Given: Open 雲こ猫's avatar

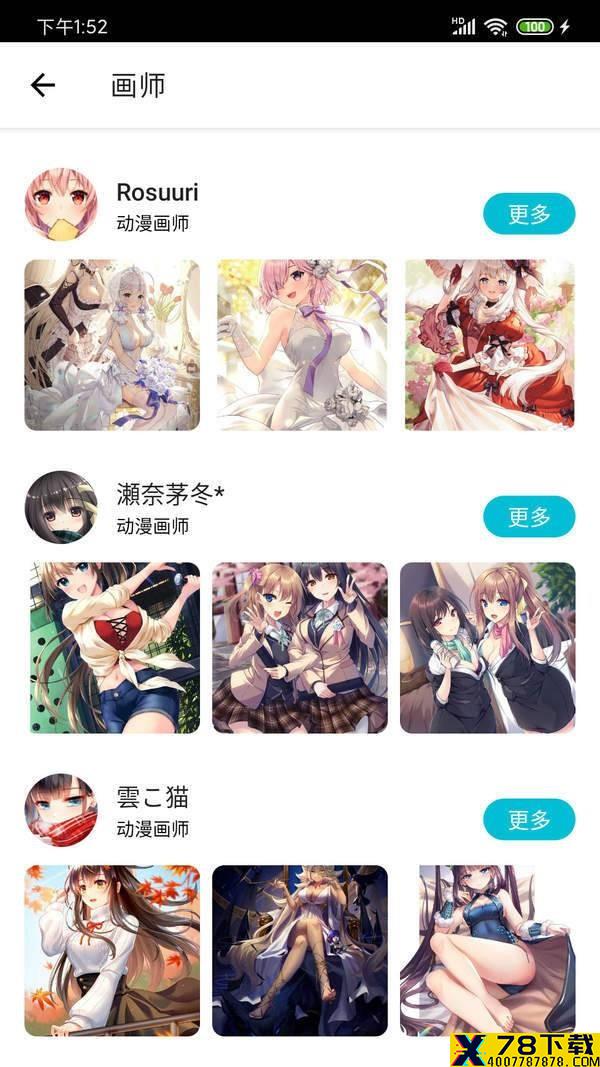Looking at the screenshot, I should (61, 810).
